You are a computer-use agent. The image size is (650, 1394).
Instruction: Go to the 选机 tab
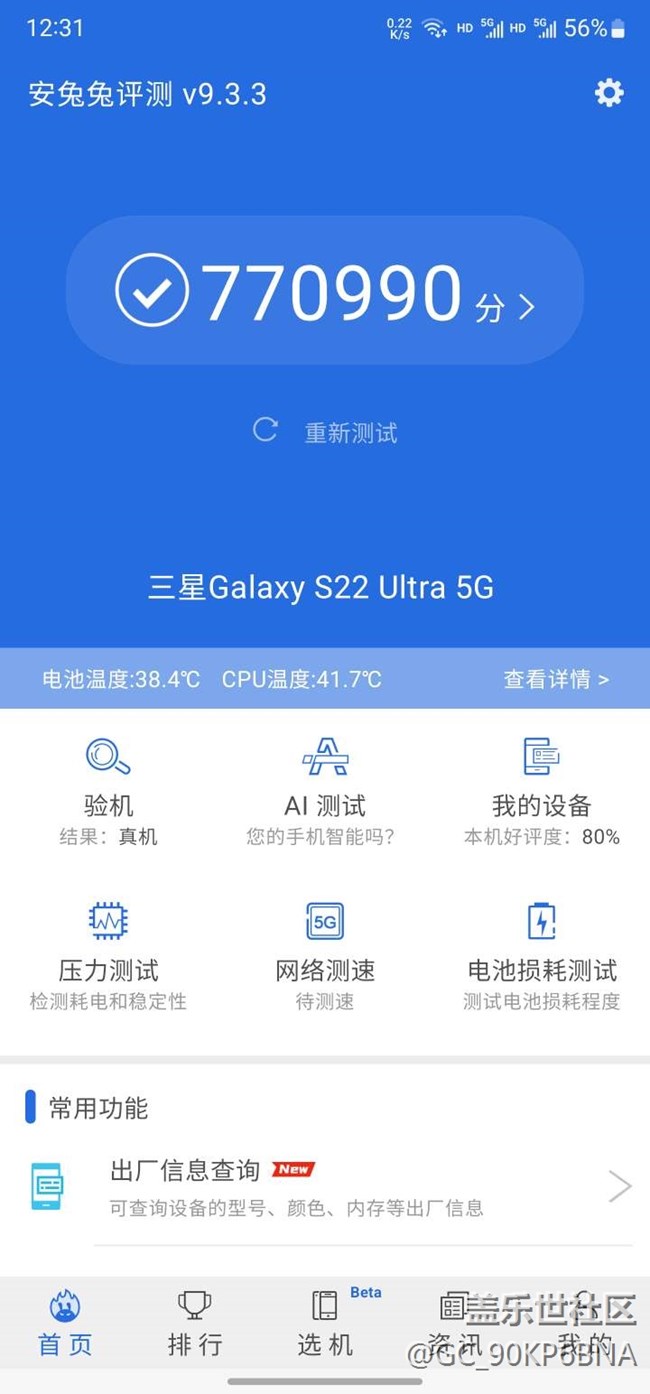[325, 1322]
